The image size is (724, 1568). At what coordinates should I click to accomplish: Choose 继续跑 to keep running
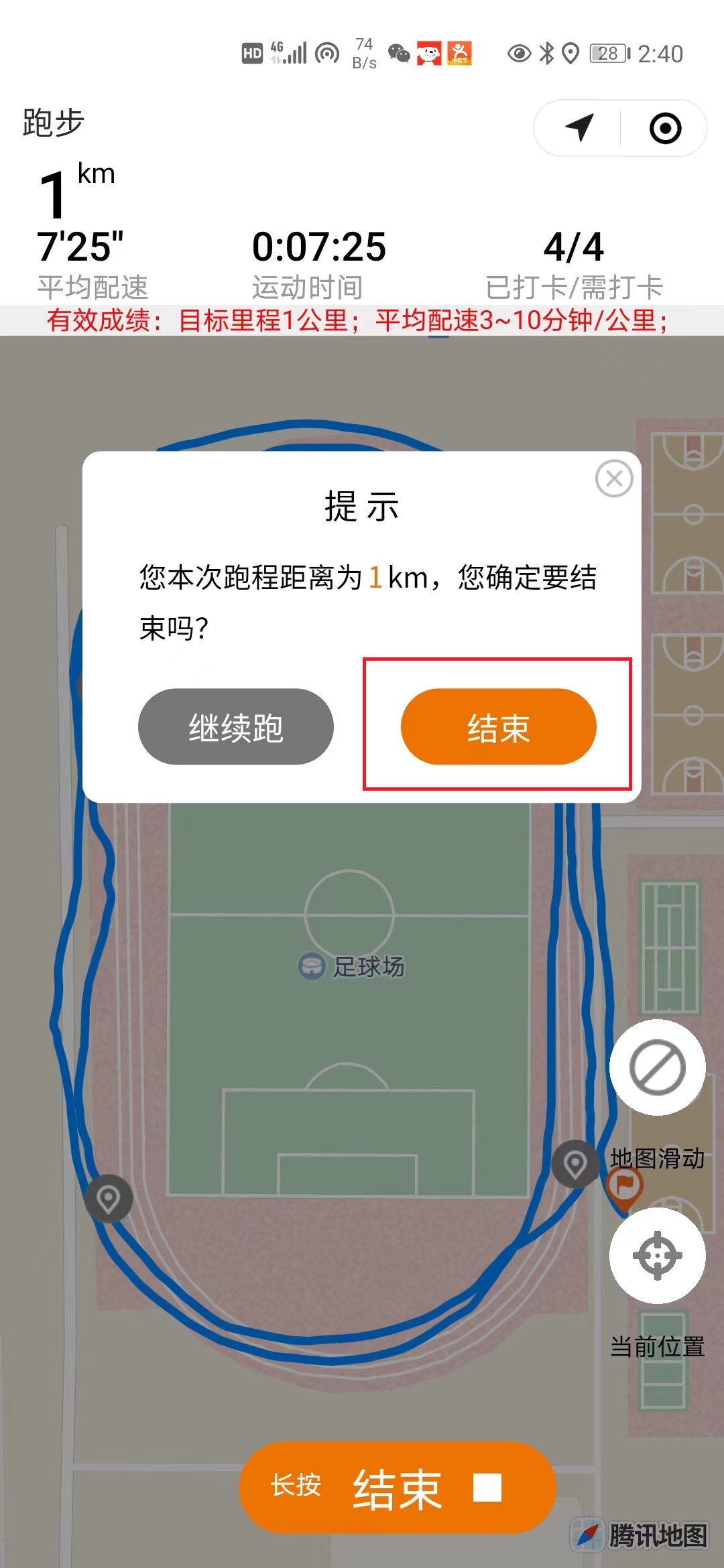(235, 726)
